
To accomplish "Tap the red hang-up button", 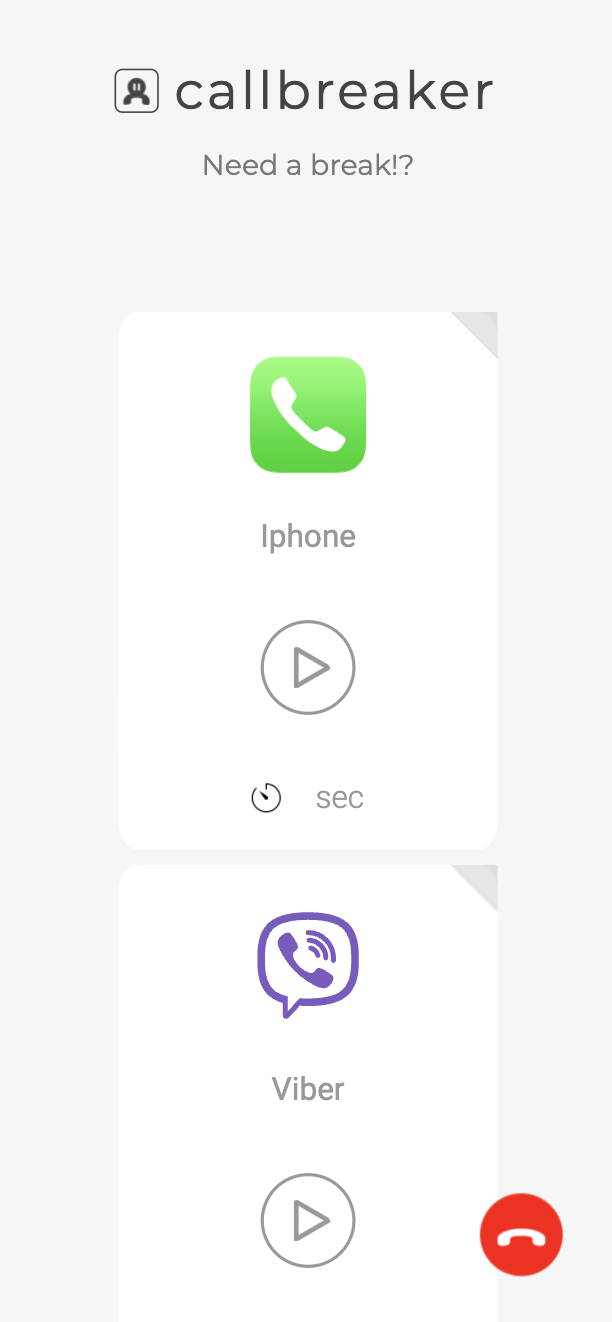I will (x=521, y=1235).
